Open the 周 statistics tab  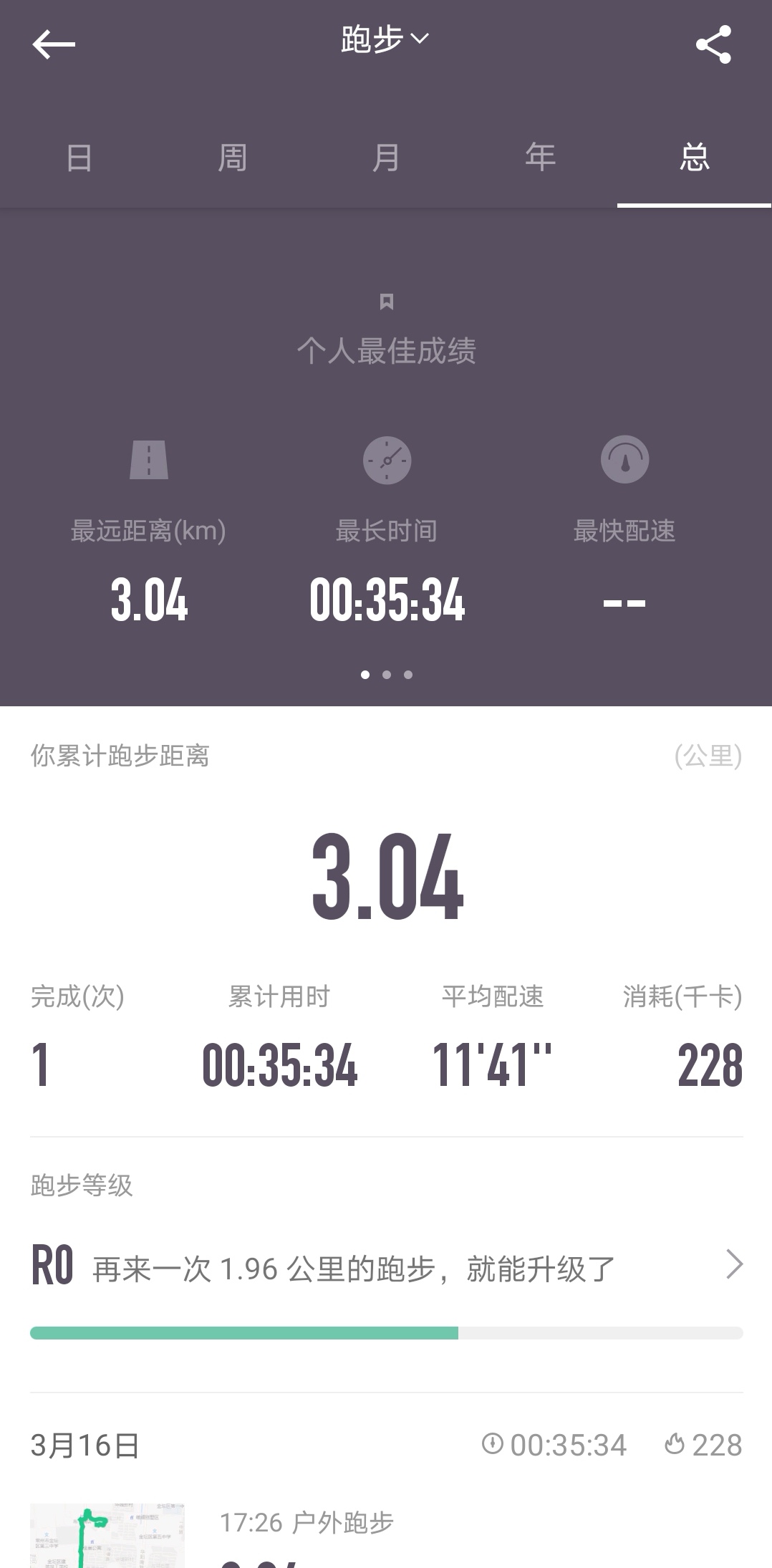click(x=231, y=158)
